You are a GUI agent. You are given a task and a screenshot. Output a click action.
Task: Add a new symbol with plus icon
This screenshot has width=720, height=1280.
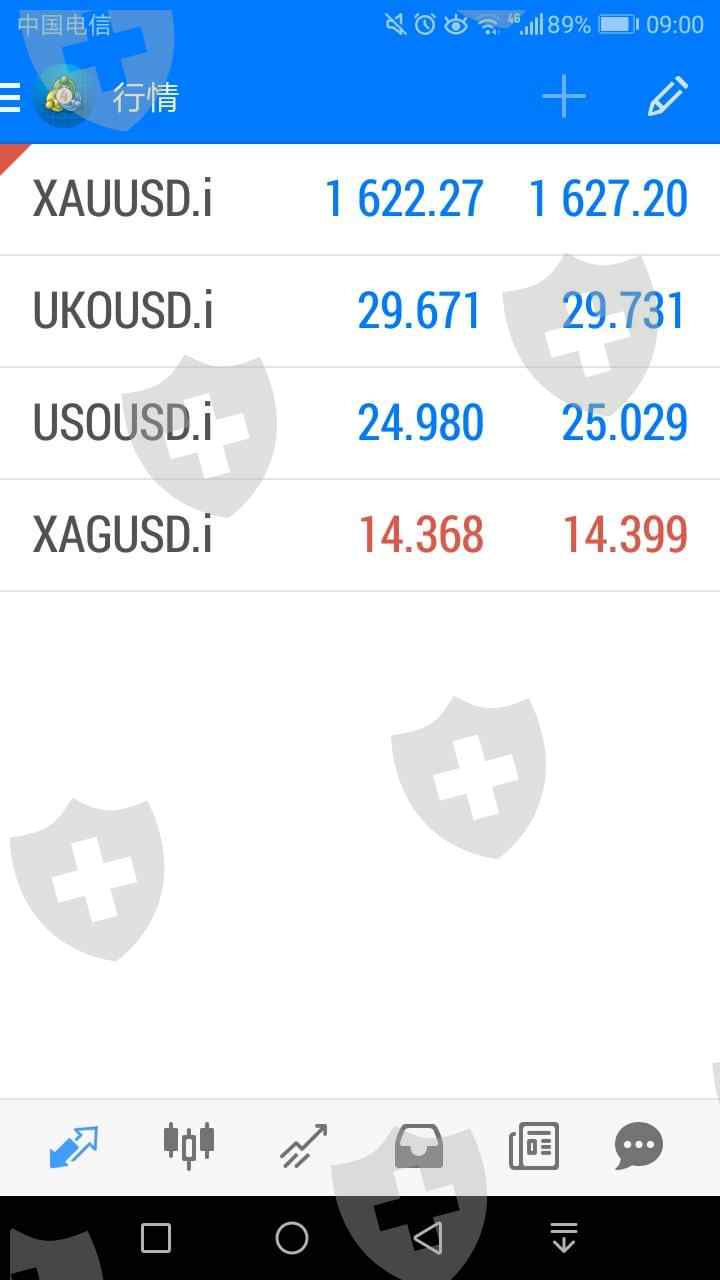(564, 97)
